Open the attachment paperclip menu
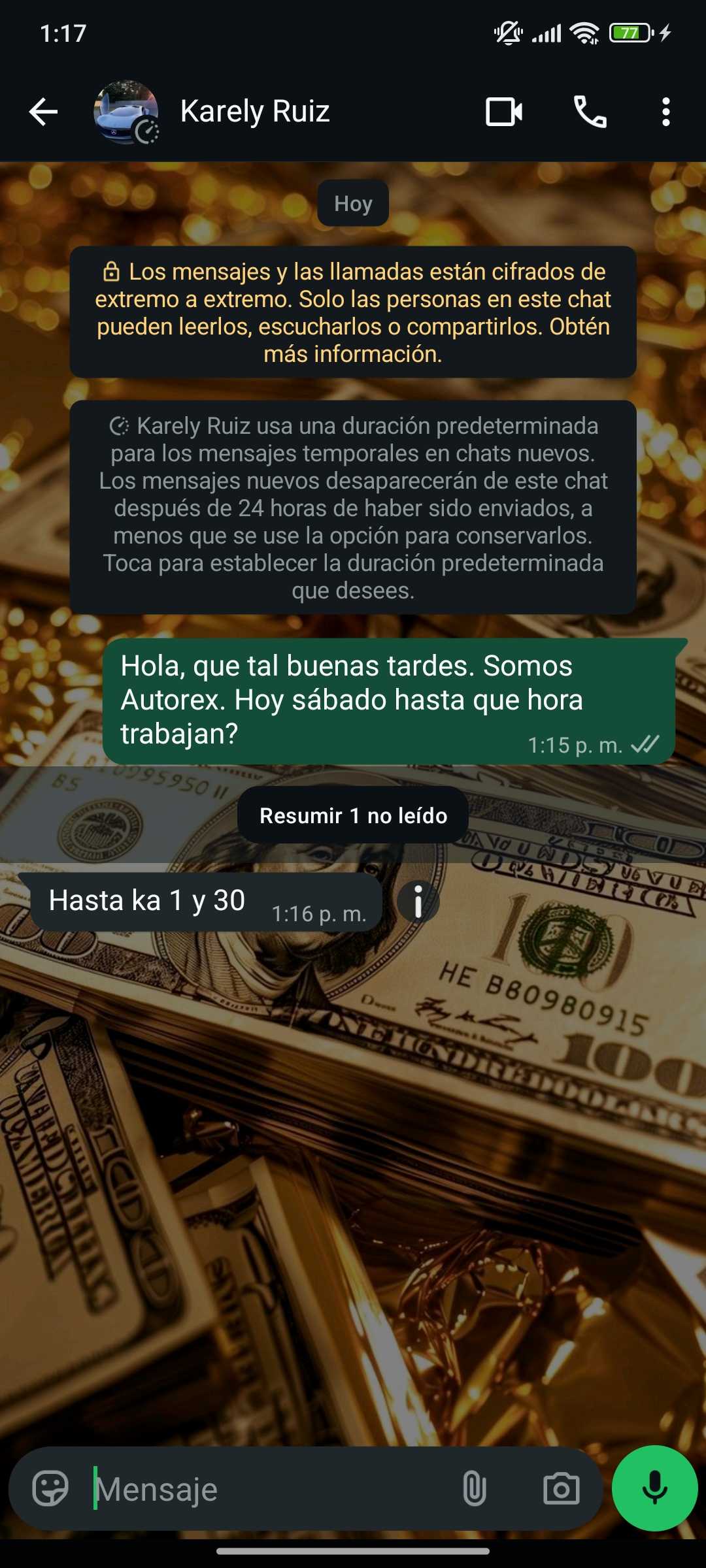 click(474, 1489)
